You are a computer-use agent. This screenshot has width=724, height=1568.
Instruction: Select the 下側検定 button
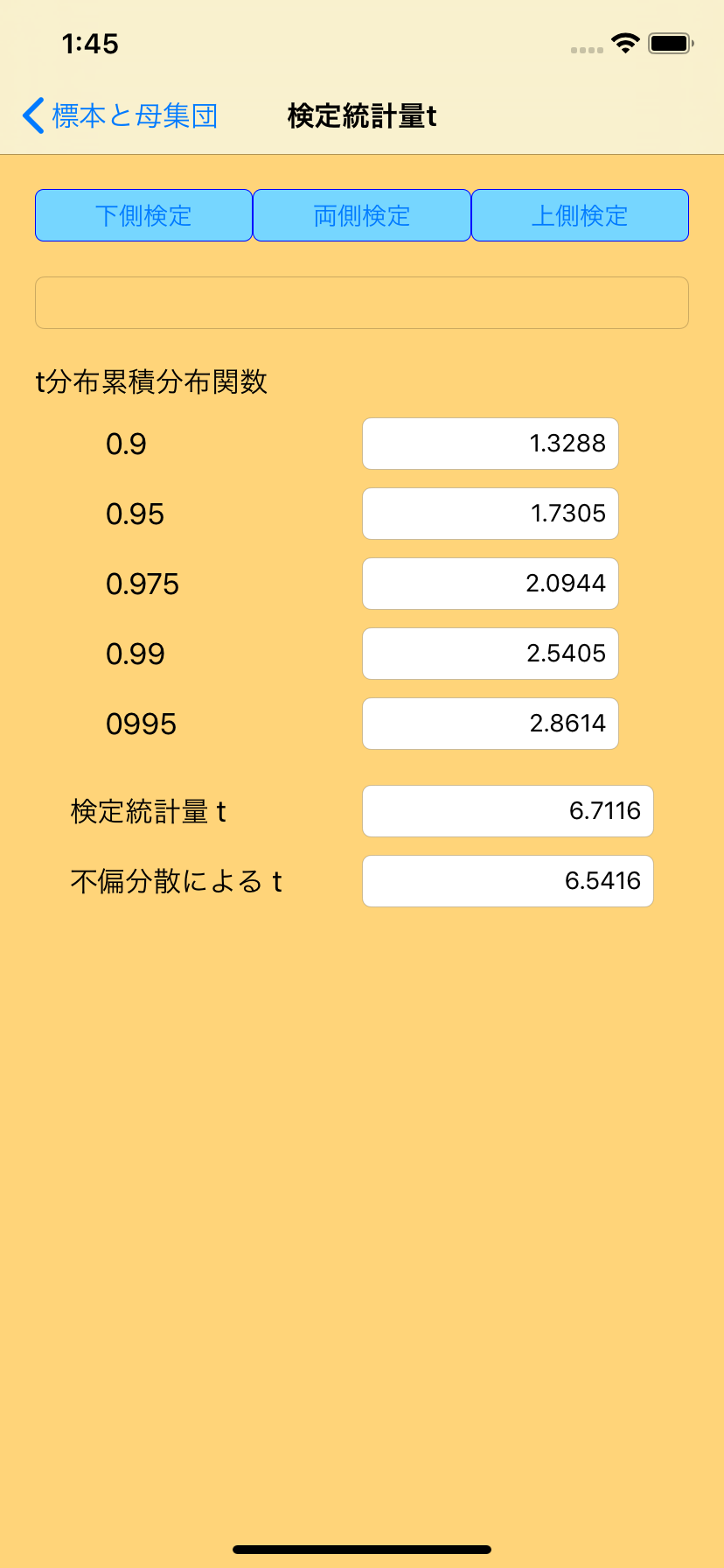click(x=143, y=215)
